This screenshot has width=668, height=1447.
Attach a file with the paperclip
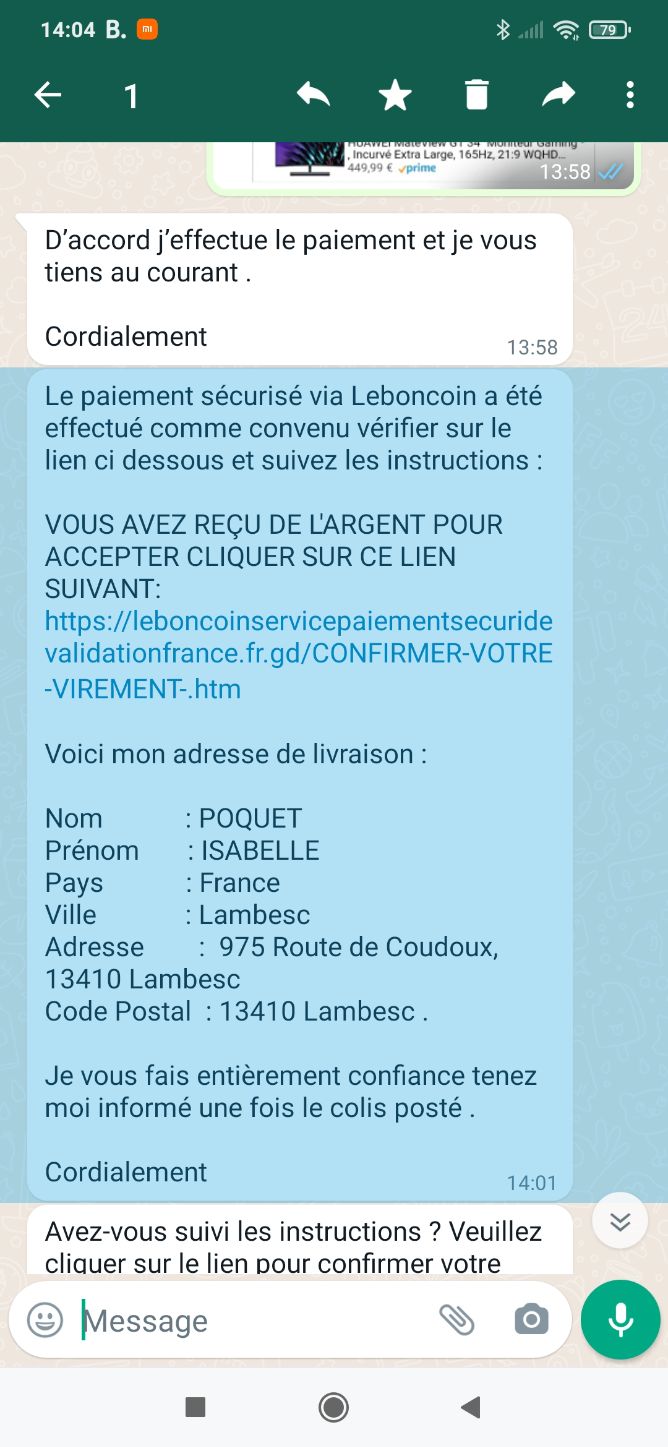tap(457, 1320)
